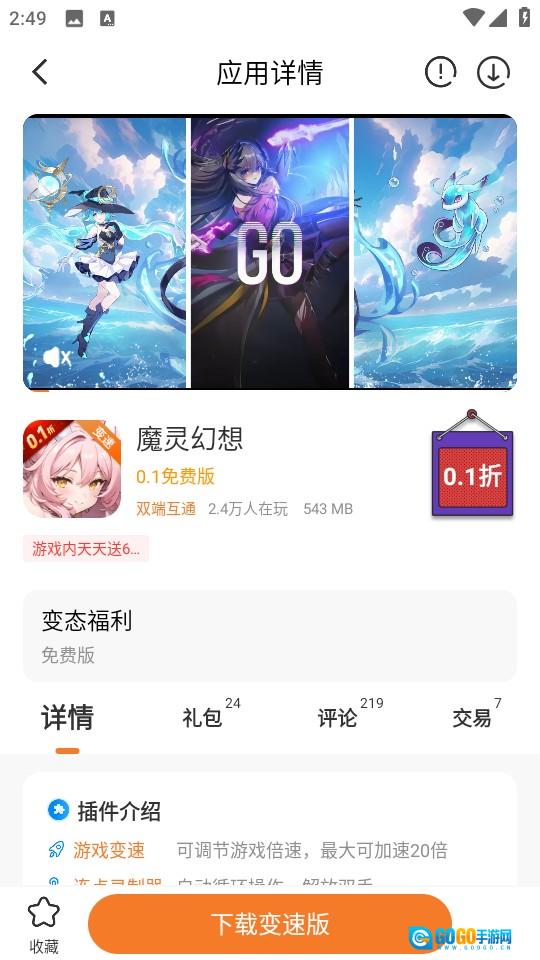Go back from the 应用详情 page
Screen dimensions: 540x960
click(40, 72)
